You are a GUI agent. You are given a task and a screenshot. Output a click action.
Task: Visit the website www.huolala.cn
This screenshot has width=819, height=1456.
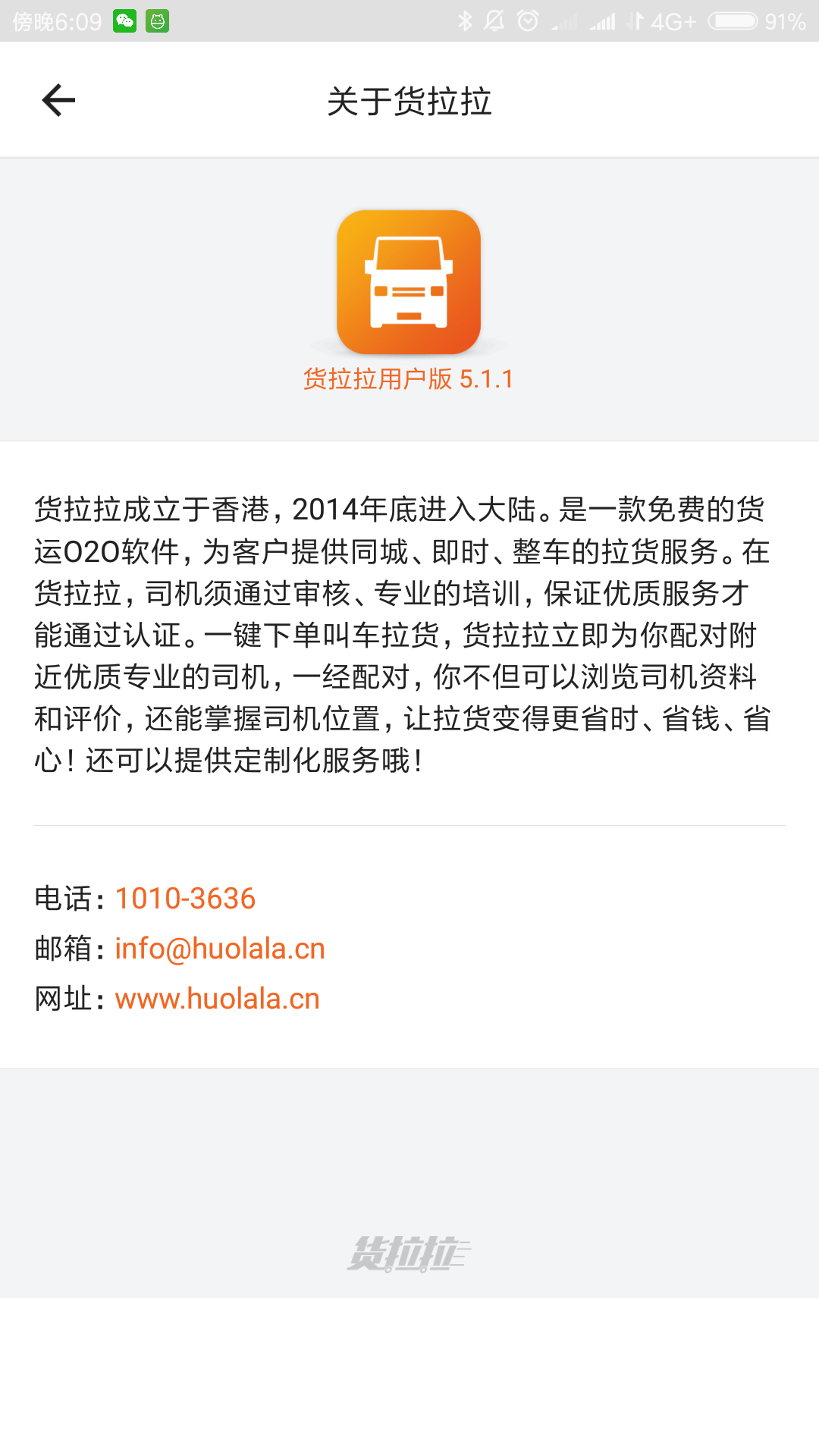(x=217, y=999)
